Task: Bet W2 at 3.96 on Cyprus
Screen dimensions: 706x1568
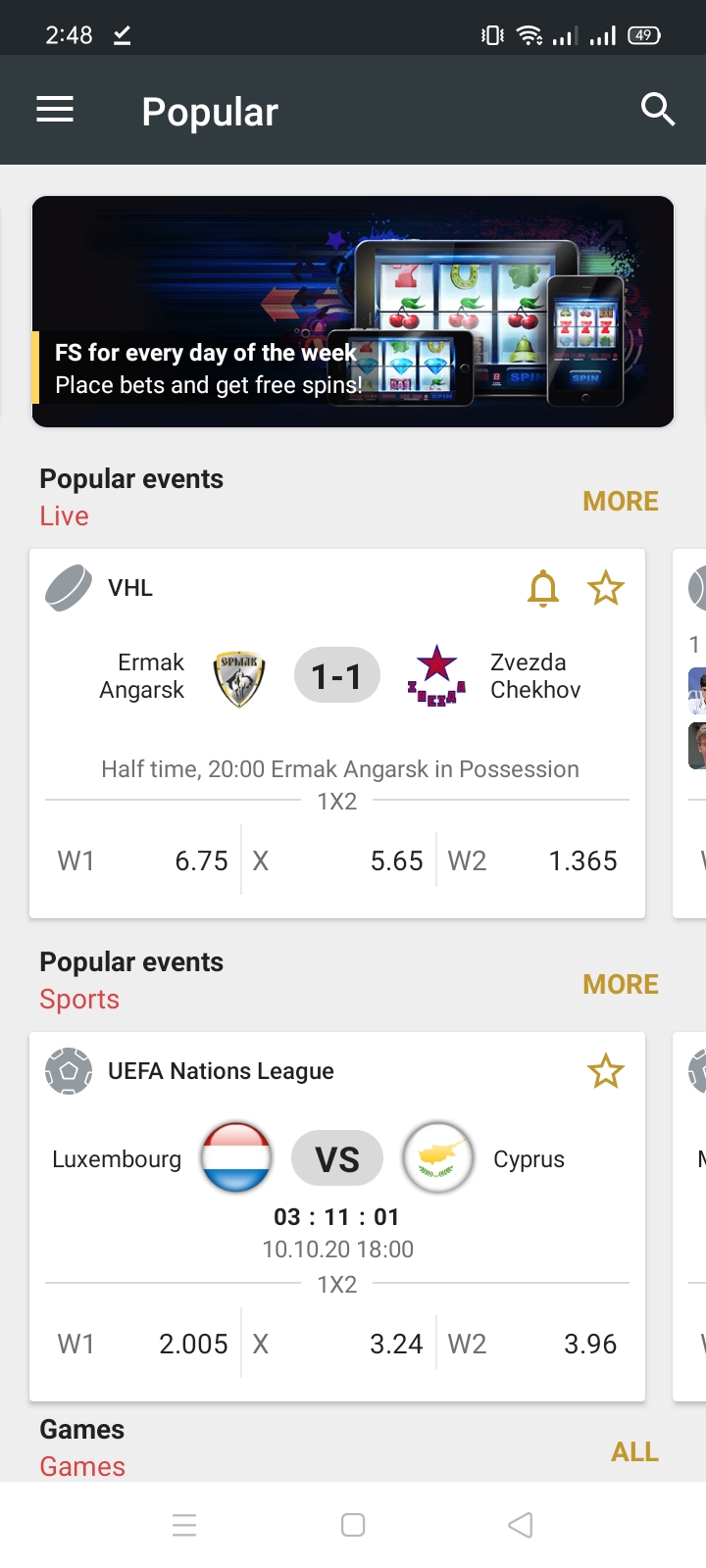Action: [x=534, y=1344]
